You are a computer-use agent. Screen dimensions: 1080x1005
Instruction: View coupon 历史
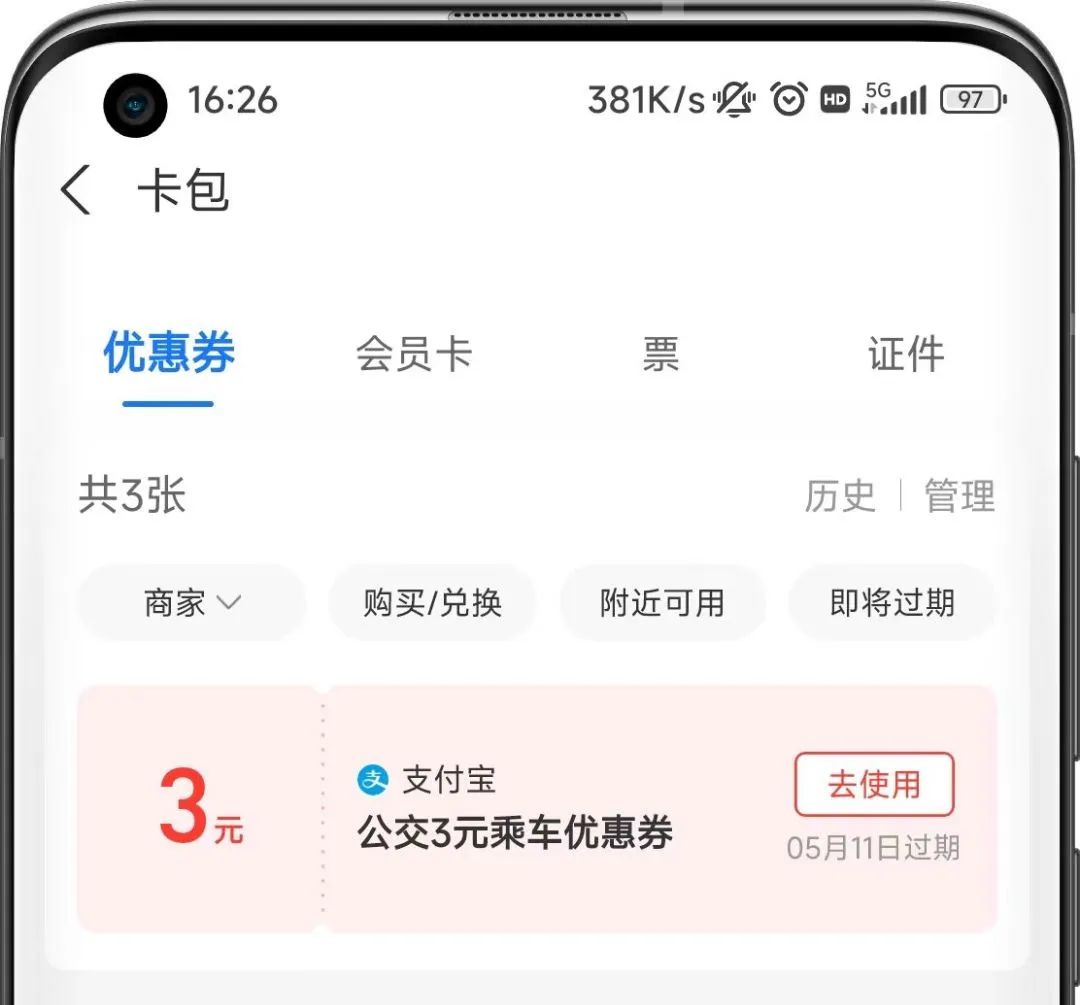839,496
